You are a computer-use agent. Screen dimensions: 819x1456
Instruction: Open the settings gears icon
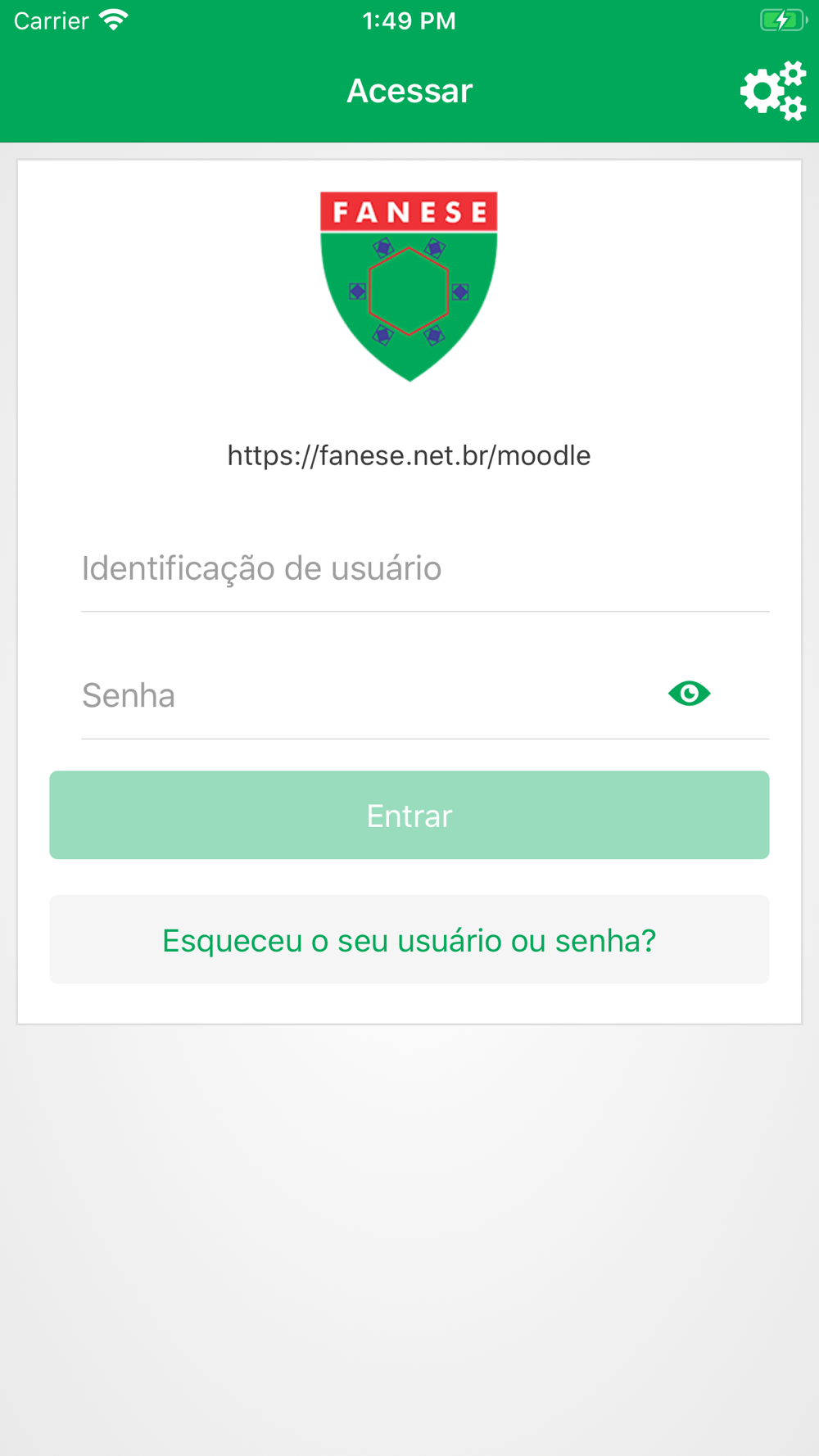(x=773, y=91)
